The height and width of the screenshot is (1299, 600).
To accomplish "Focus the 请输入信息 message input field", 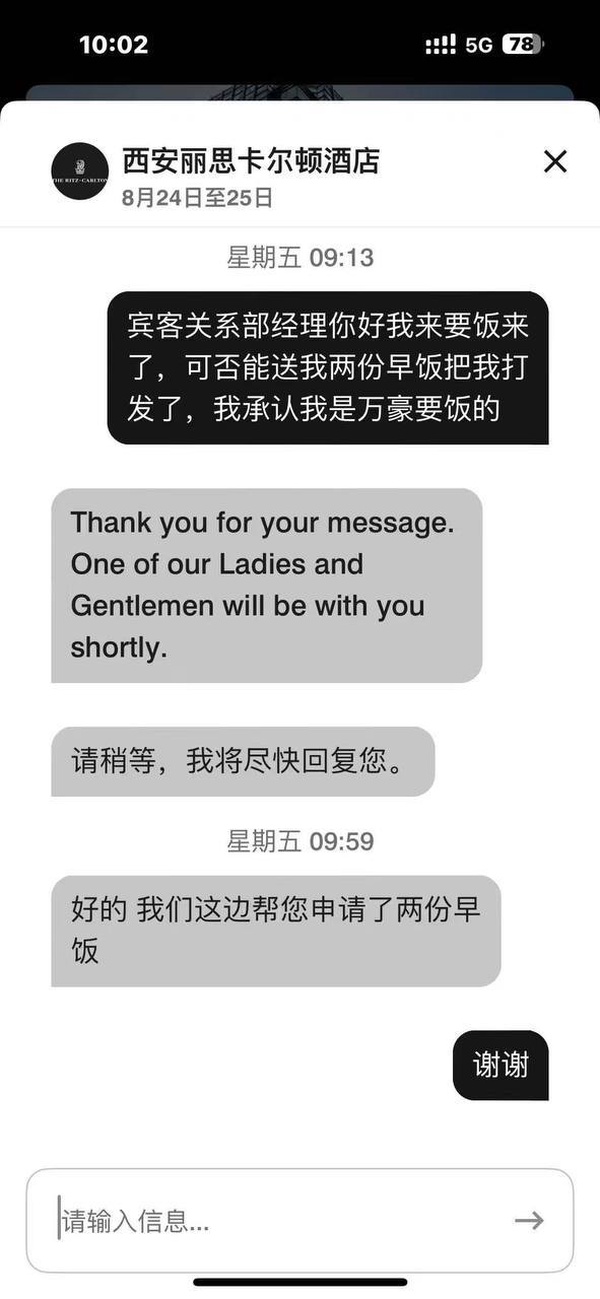I will (x=270, y=1220).
